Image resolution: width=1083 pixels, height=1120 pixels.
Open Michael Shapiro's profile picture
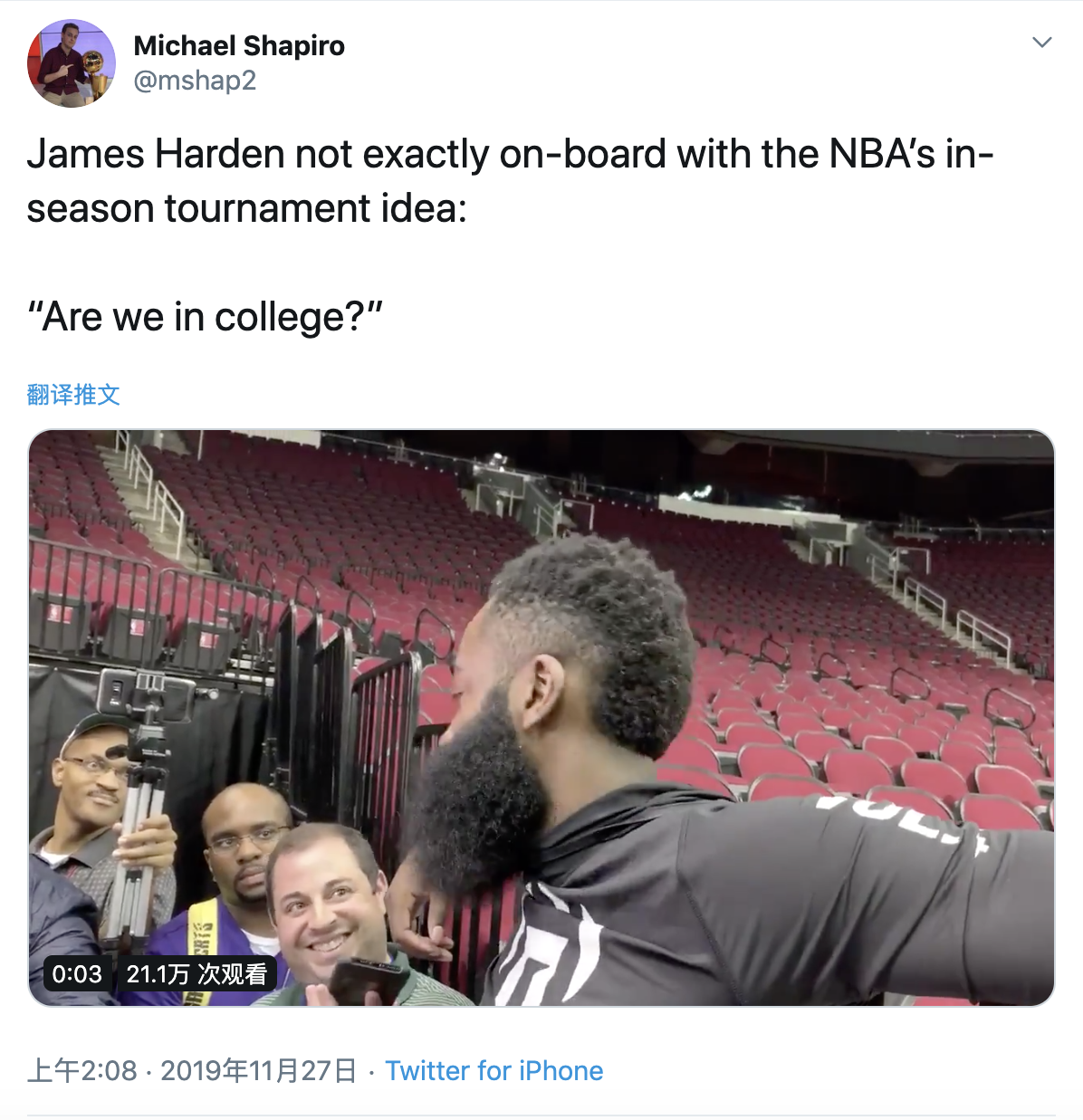coord(72,63)
